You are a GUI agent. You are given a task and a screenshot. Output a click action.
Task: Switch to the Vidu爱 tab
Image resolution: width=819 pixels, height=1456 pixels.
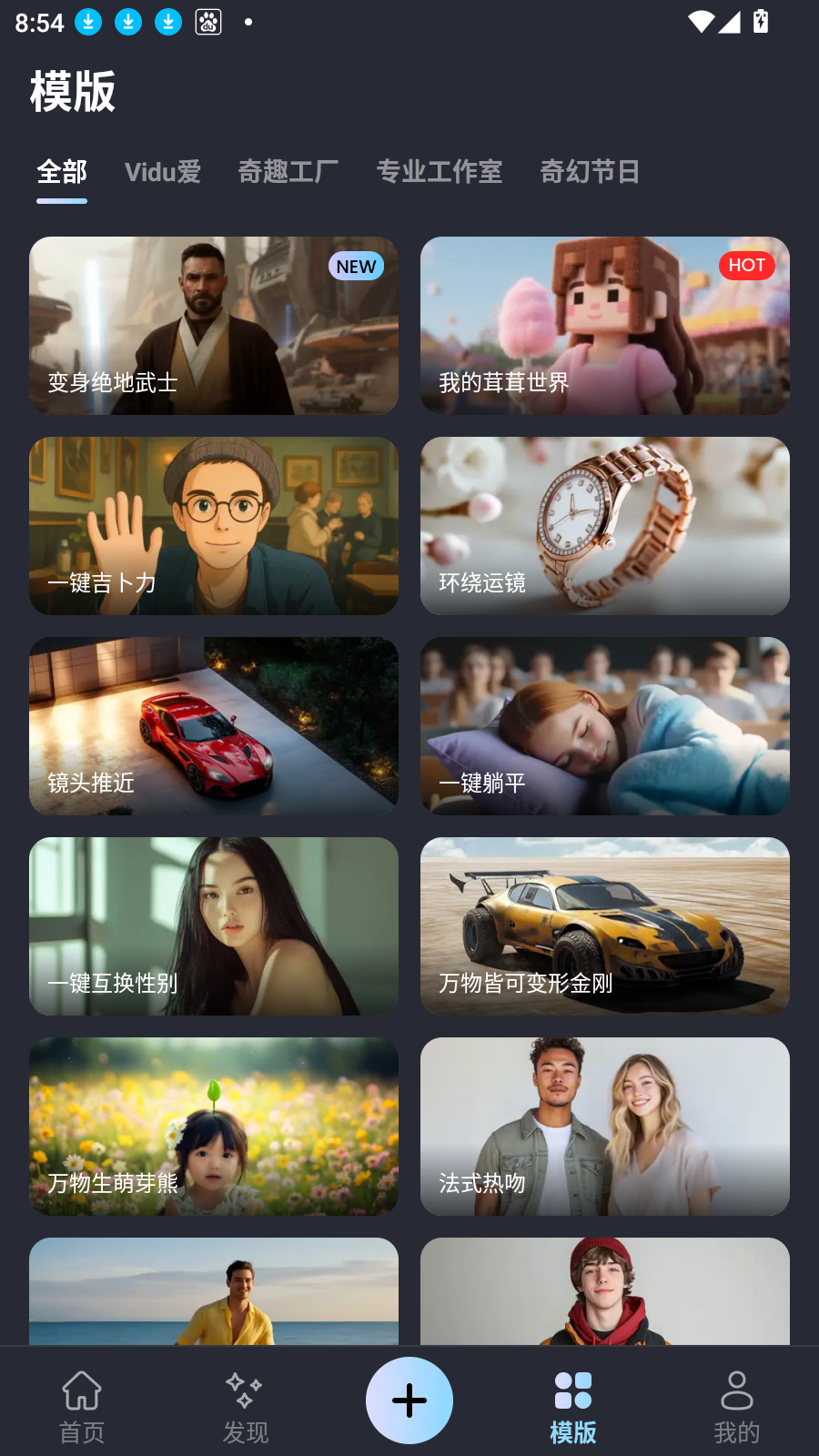click(x=162, y=172)
